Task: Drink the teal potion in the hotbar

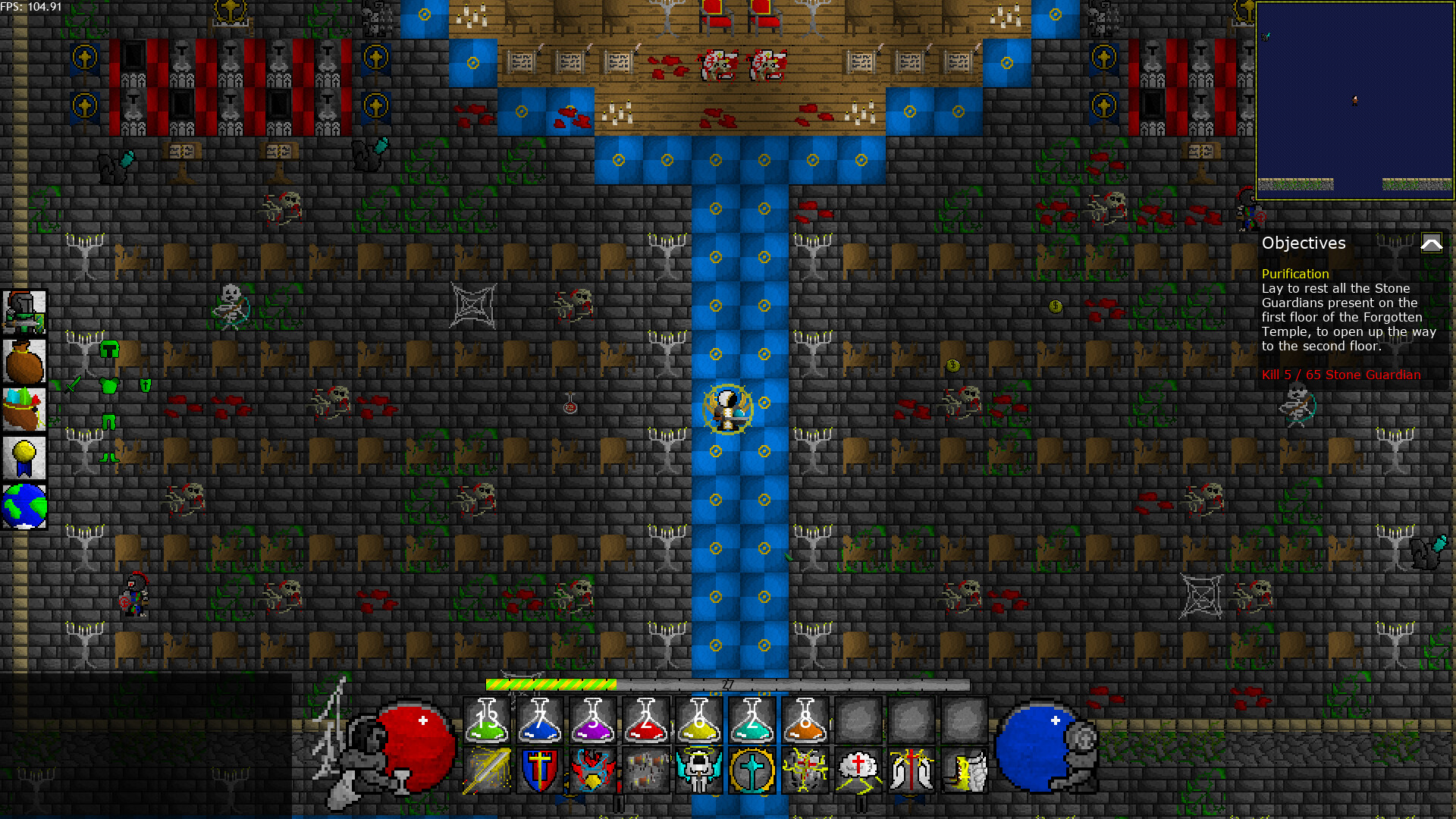Action: [752, 720]
